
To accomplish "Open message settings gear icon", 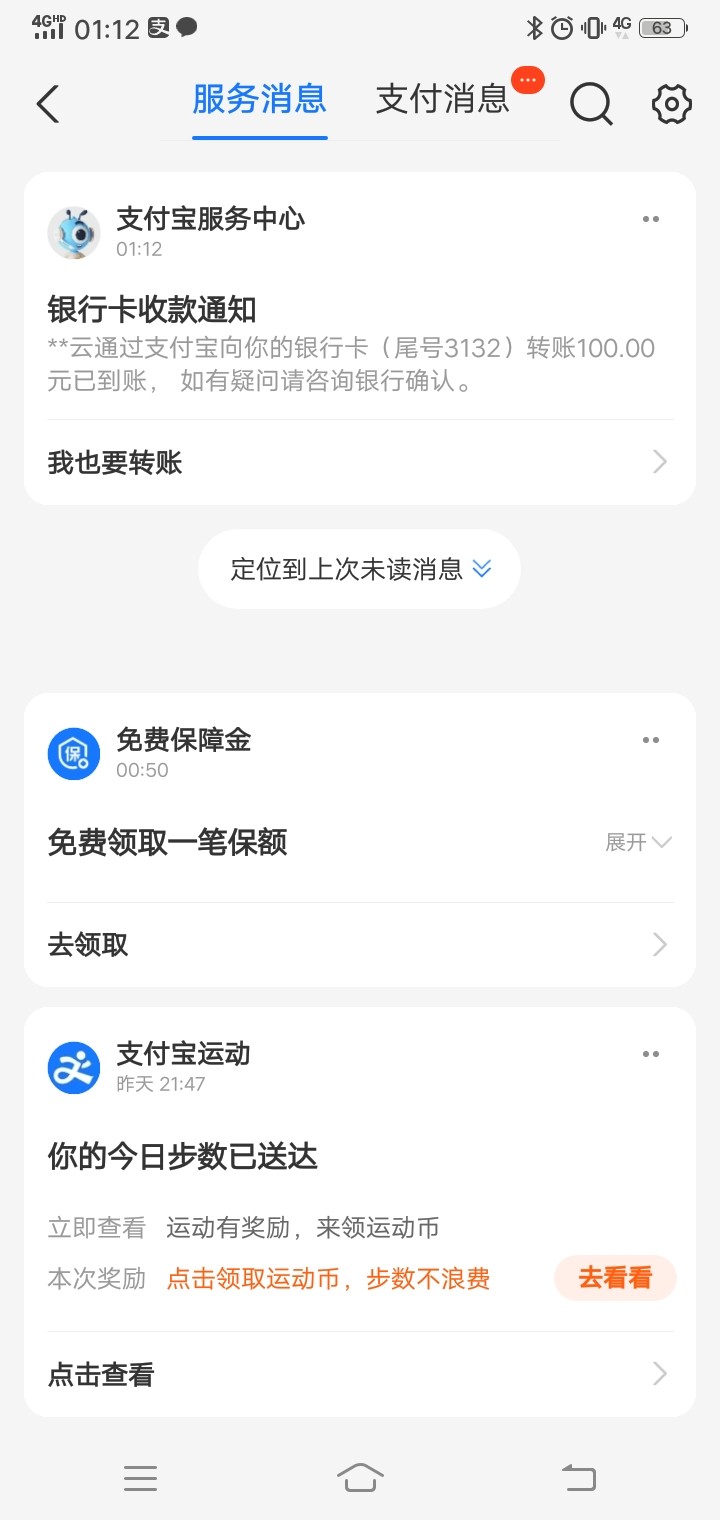I will 672,103.
